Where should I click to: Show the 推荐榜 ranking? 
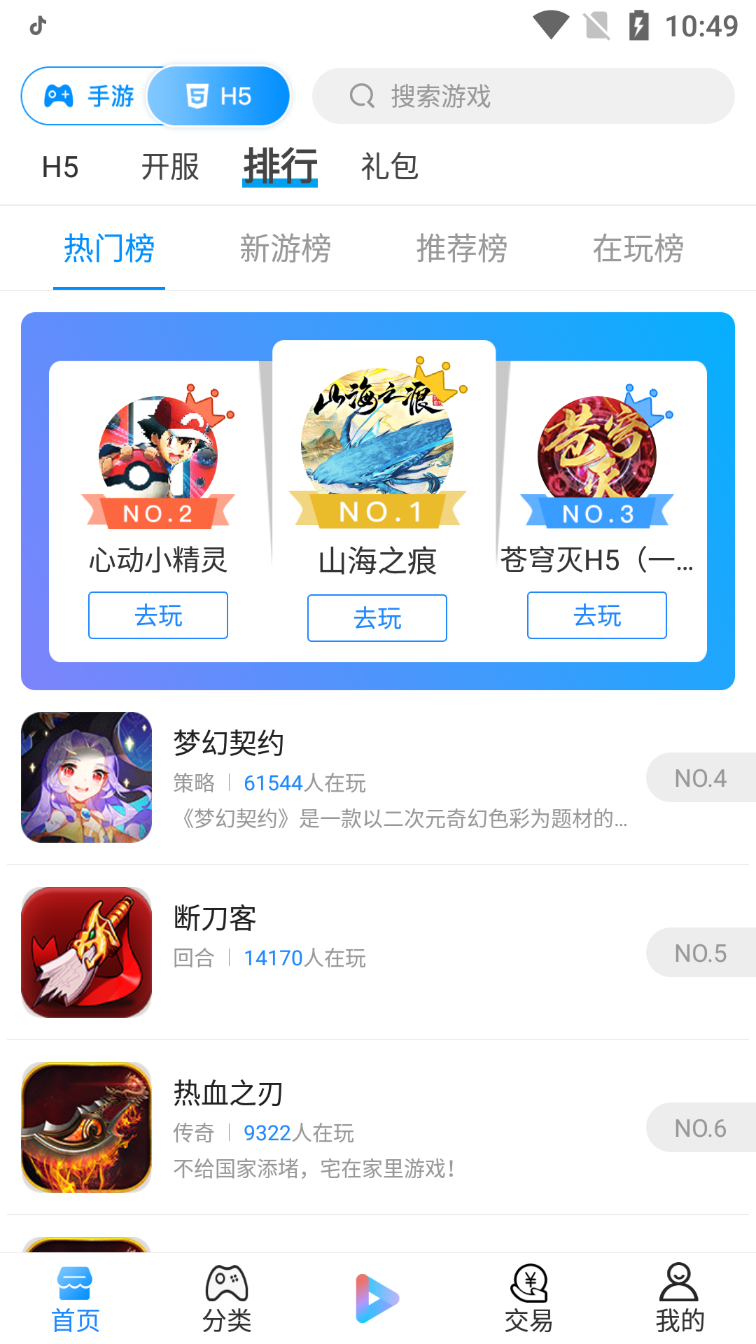[x=461, y=248]
